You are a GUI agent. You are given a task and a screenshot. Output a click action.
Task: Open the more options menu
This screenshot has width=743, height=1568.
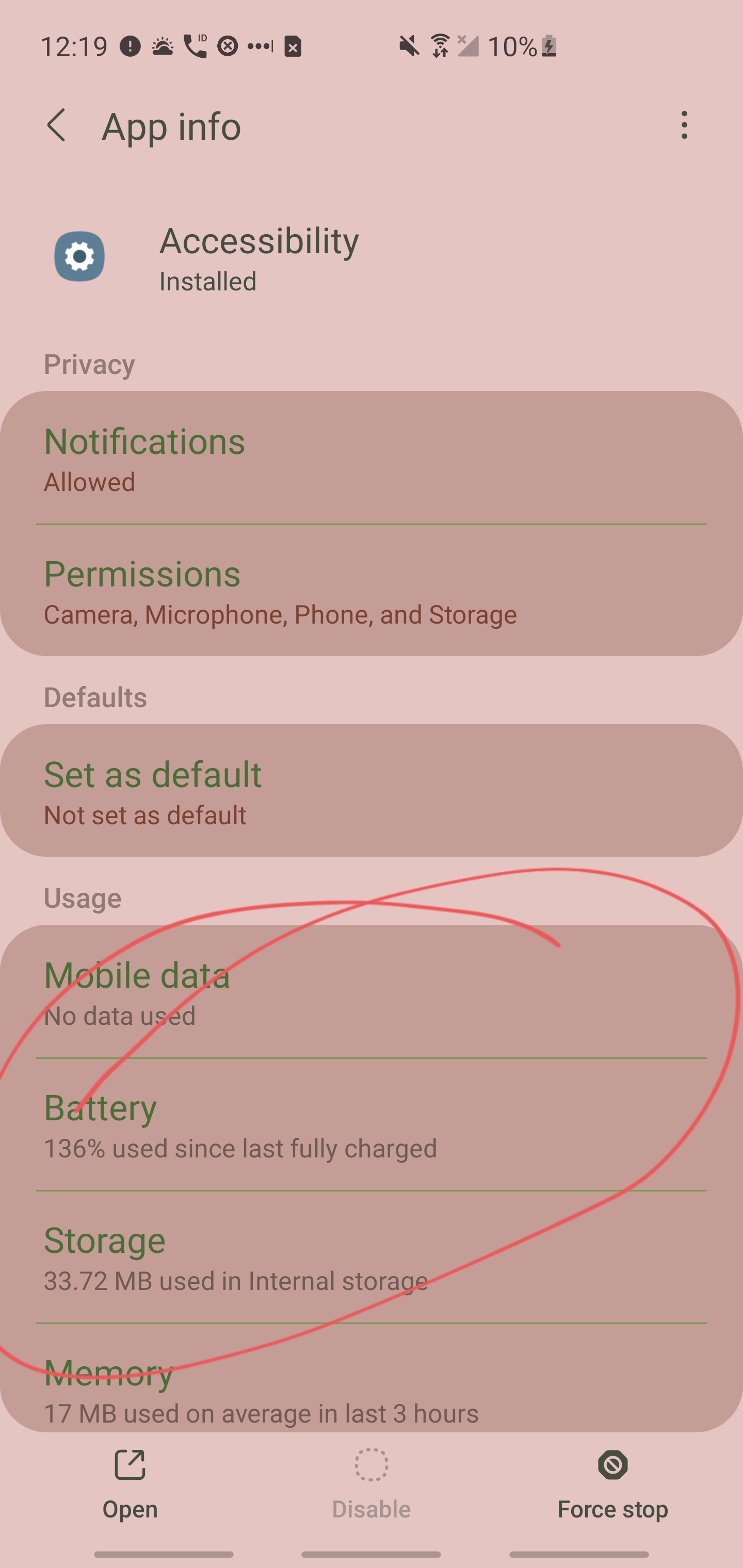coord(684,125)
